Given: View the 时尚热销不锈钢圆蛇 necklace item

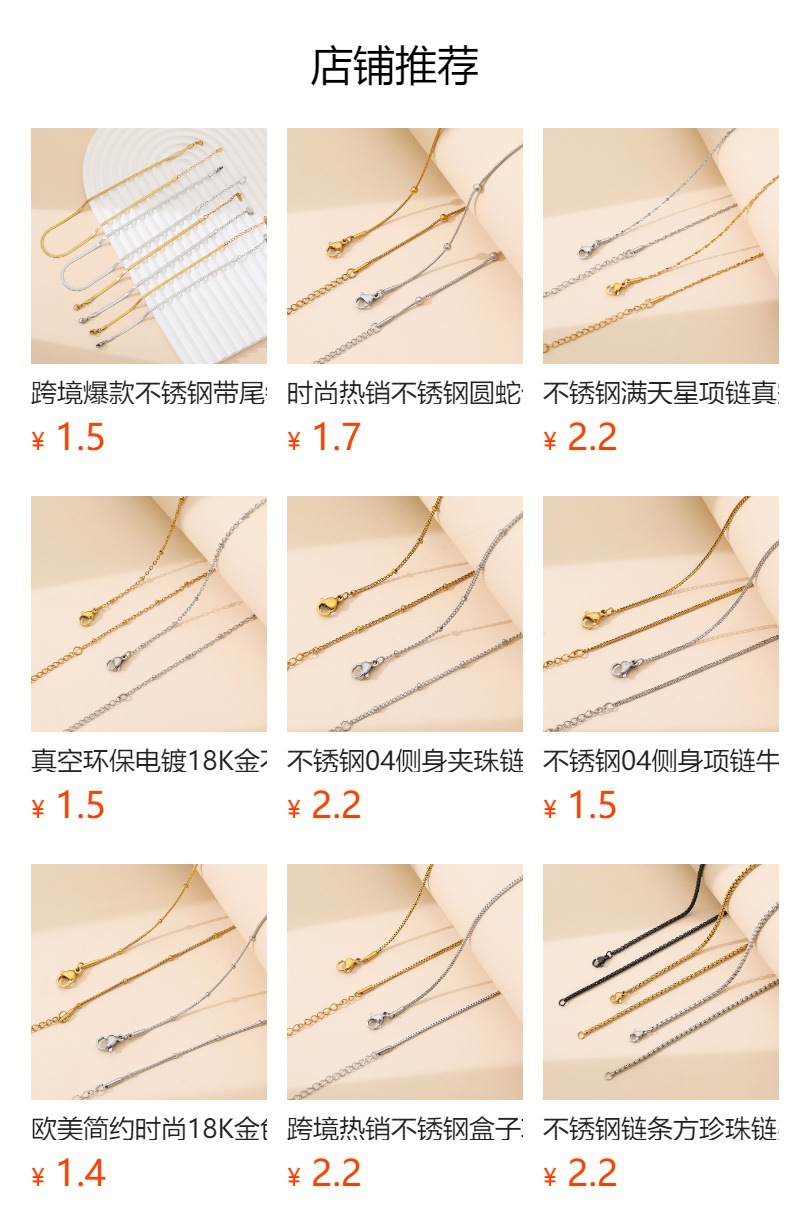Looking at the screenshot, I should 404,246.
